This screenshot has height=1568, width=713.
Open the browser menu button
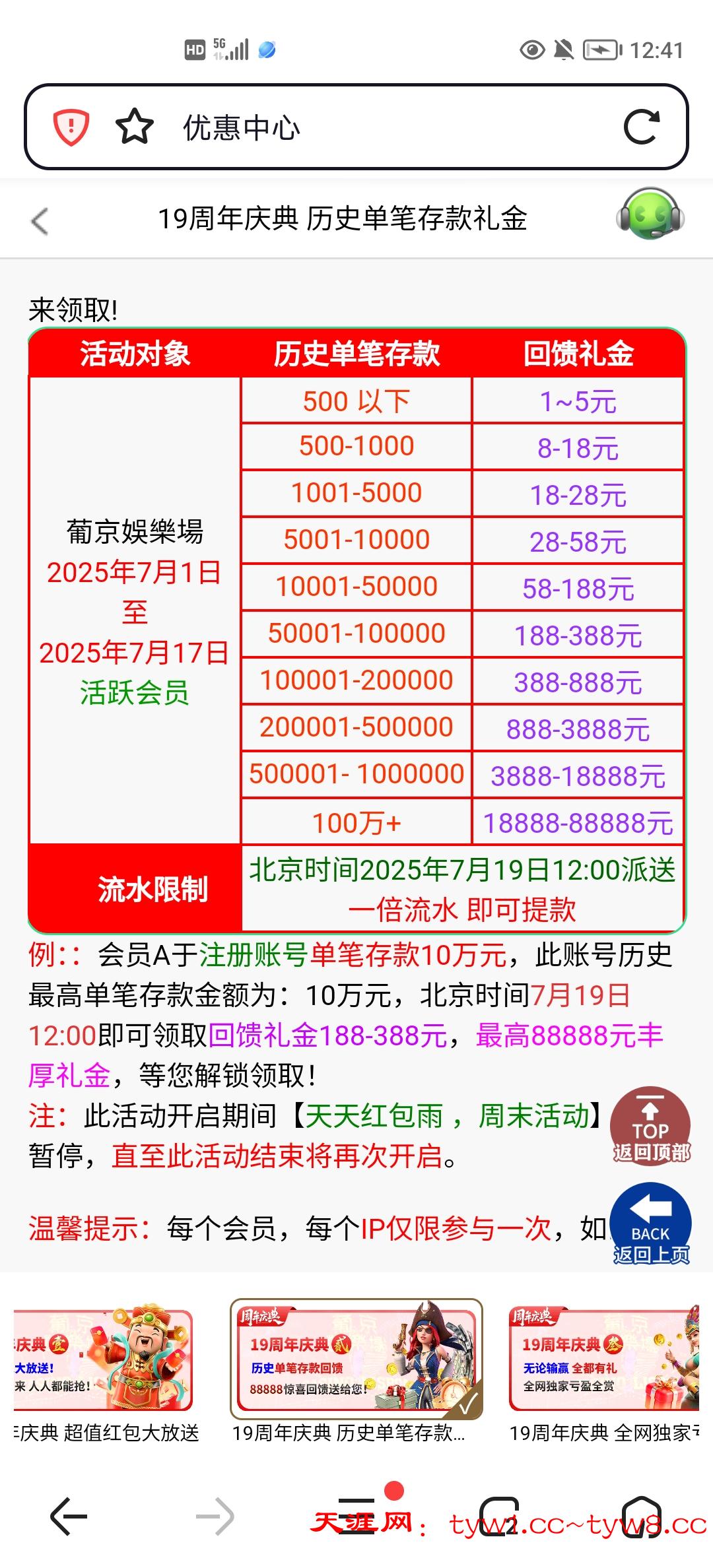(x=356, y=1517)
